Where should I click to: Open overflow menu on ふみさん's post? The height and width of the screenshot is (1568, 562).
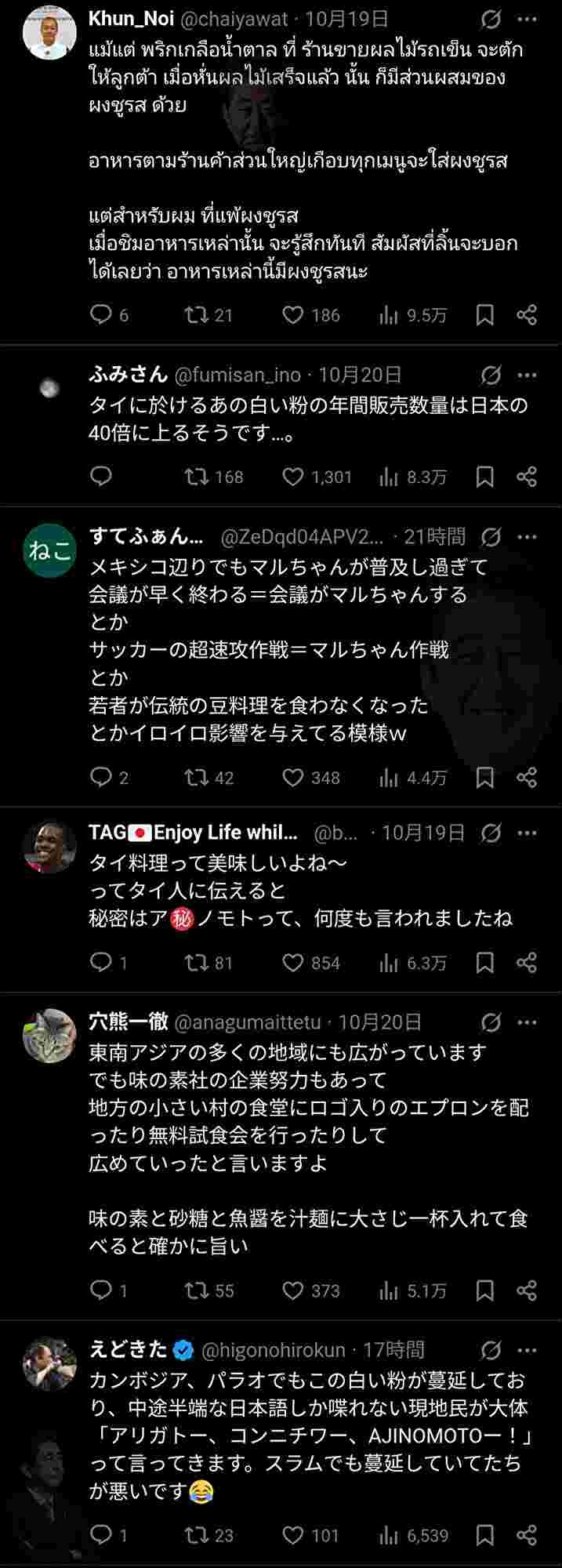click(528, 376)
